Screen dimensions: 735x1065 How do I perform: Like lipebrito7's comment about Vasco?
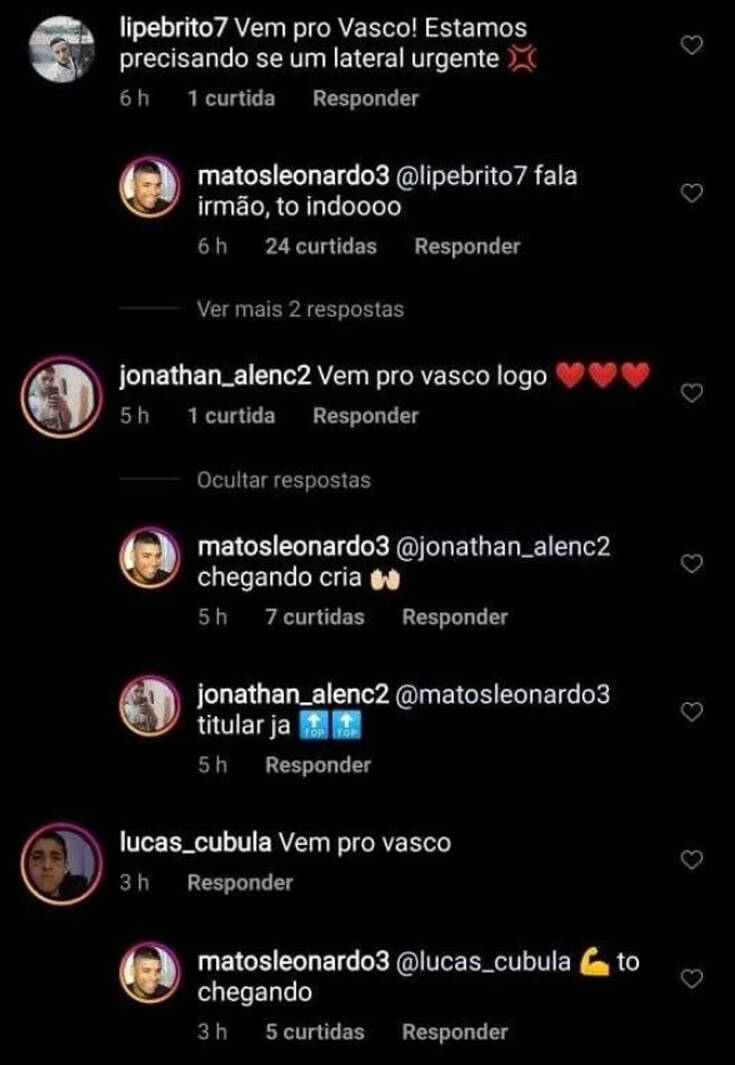pyautogui.click(x=692, y=45)
